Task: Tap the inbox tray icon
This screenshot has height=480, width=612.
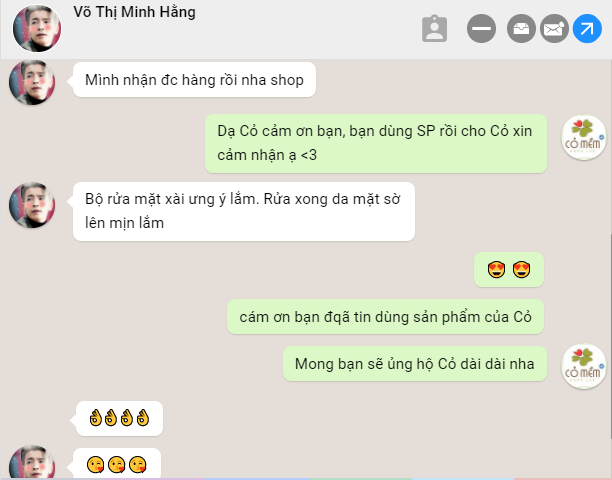Action: tap(521, 30)
